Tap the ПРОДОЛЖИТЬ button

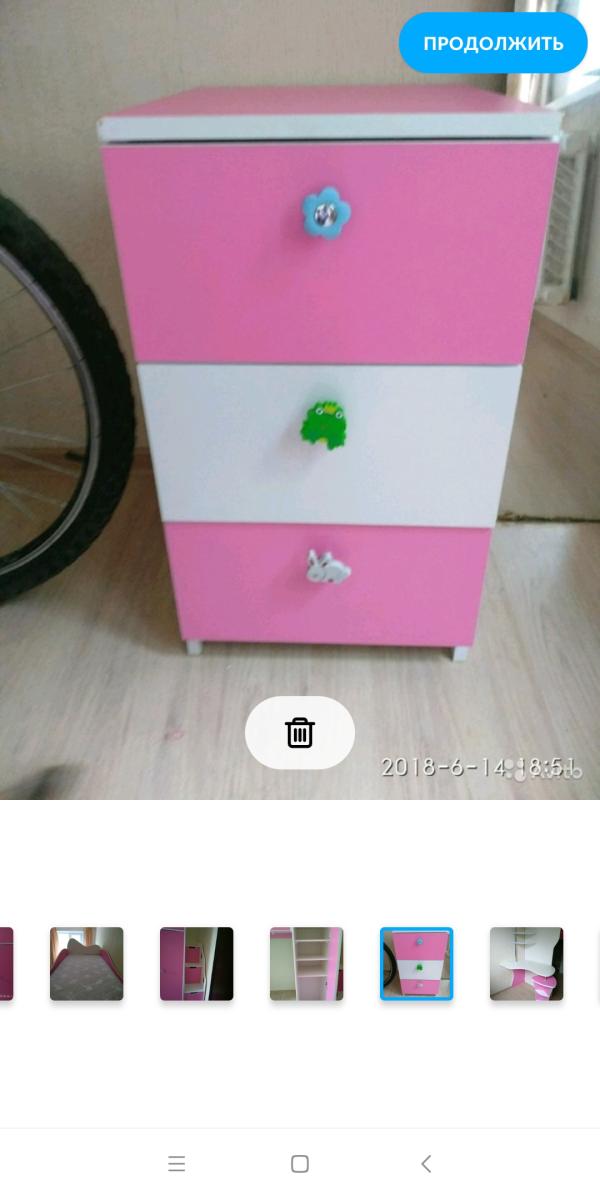pos(493,43)
